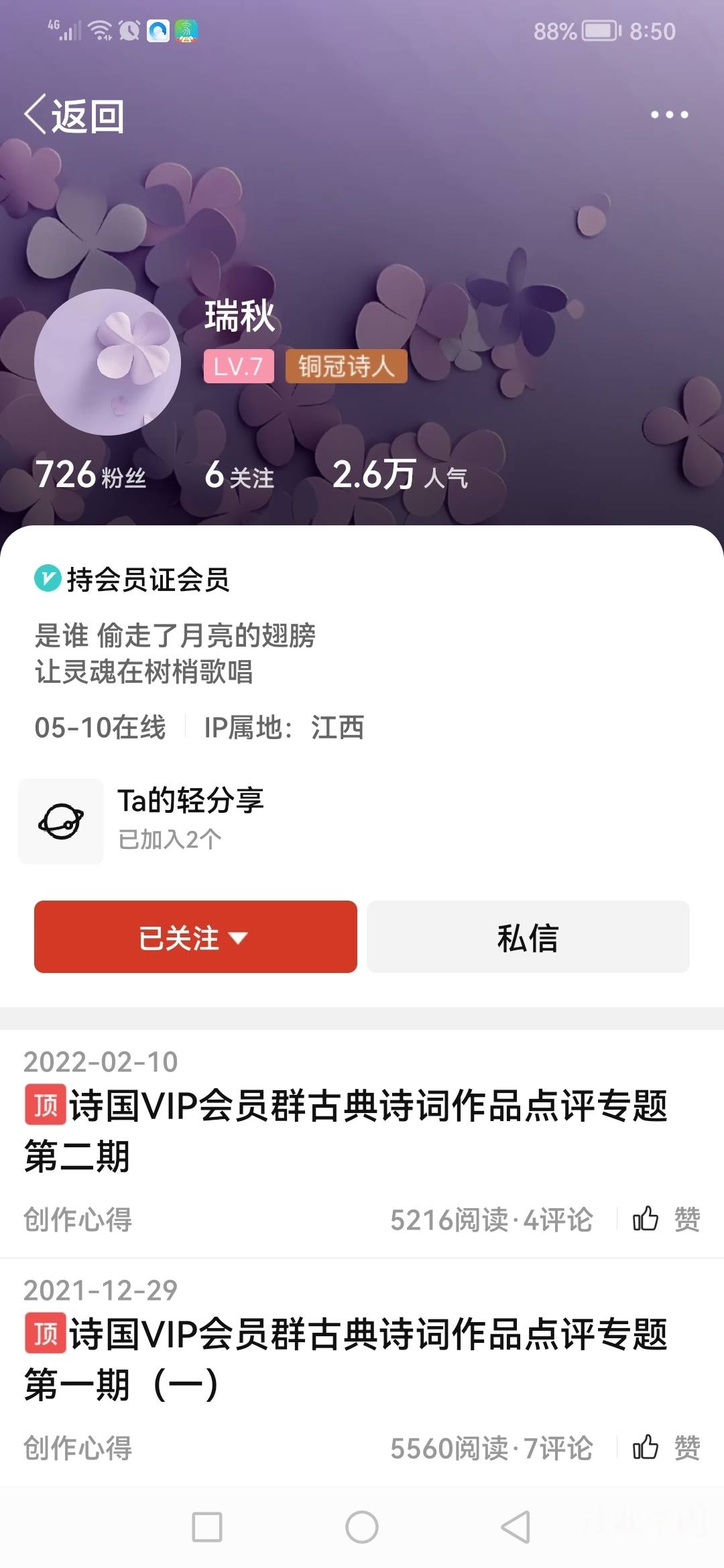Image resolution: width=724 pixels, height=1568 pixels.
Task: Go to the system home screen
Action: coord(362,1527)
